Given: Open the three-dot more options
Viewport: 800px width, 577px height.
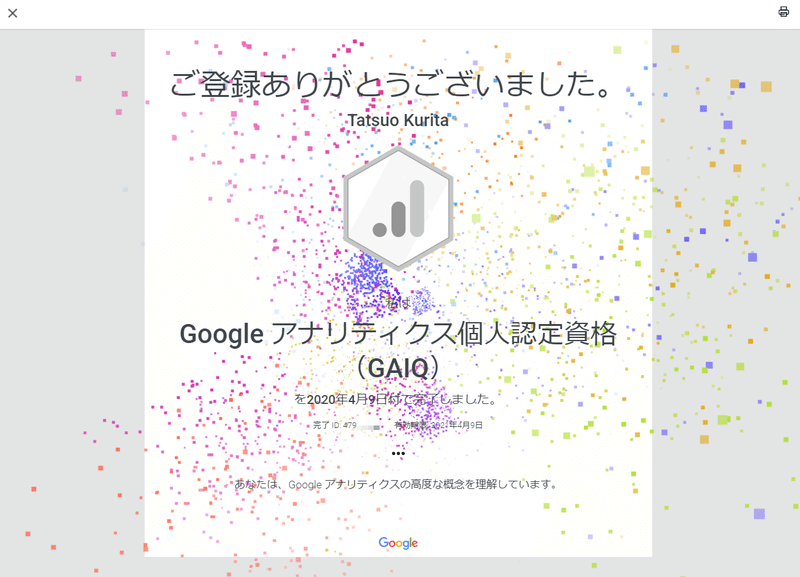Looking at the screenshot, I should (398, 453).
